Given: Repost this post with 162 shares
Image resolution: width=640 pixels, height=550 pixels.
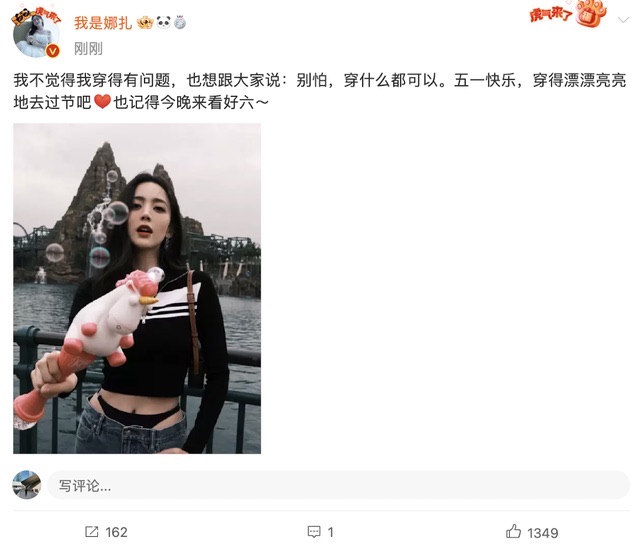Looking at the screenshot, I should 106,532.
